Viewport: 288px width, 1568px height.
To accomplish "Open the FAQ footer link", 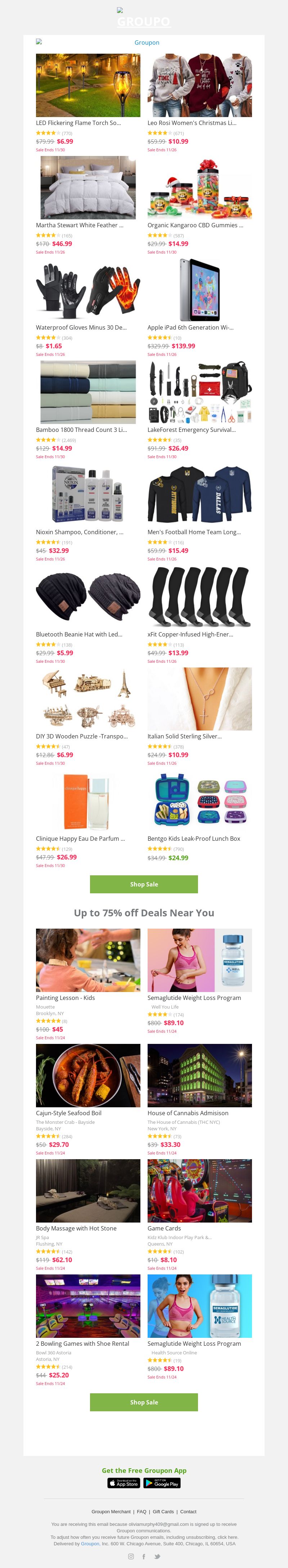I will point(141,1511).
